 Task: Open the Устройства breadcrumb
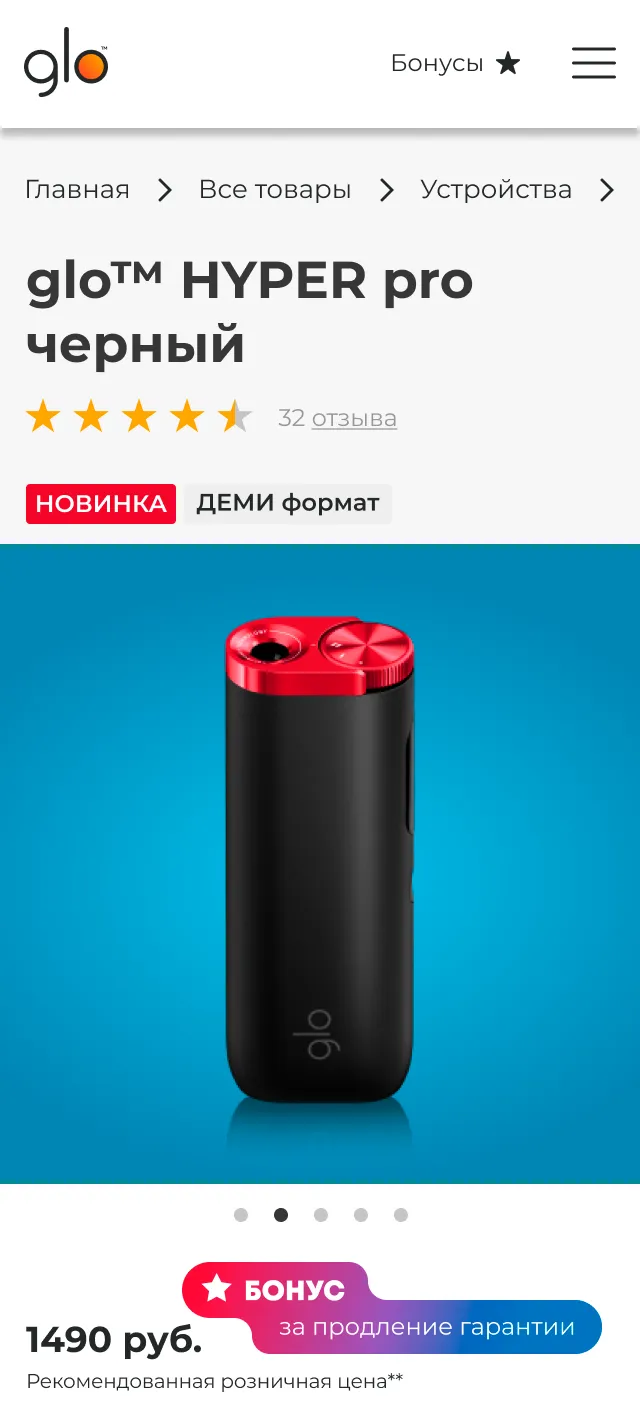(496, 189)
